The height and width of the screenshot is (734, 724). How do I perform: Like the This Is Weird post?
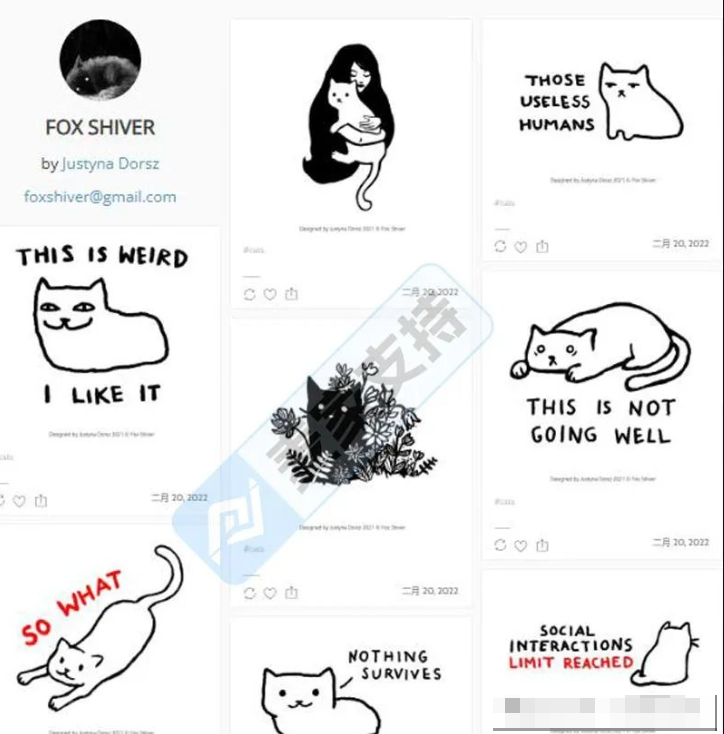pos(19,500)
